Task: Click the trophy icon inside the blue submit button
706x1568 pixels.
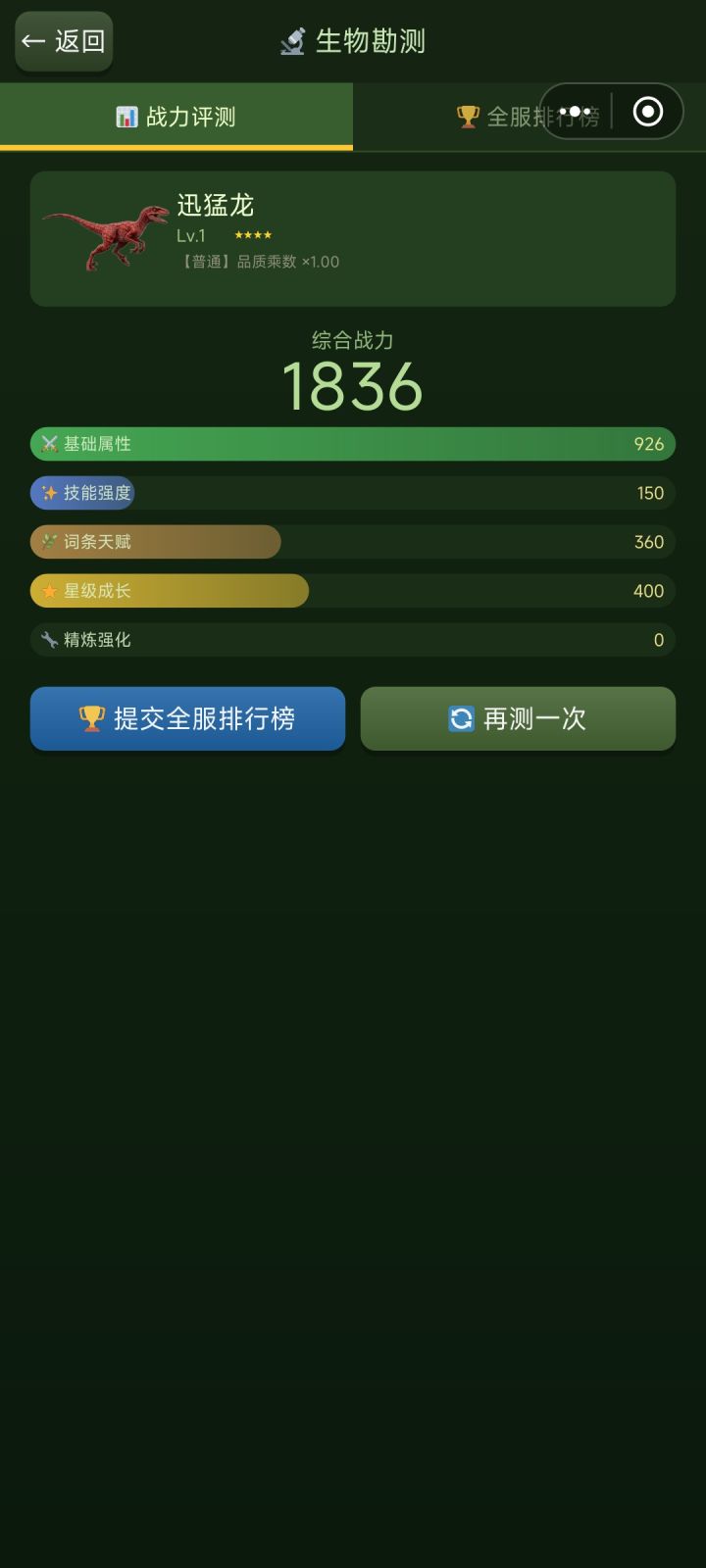Action: point(92,718)
